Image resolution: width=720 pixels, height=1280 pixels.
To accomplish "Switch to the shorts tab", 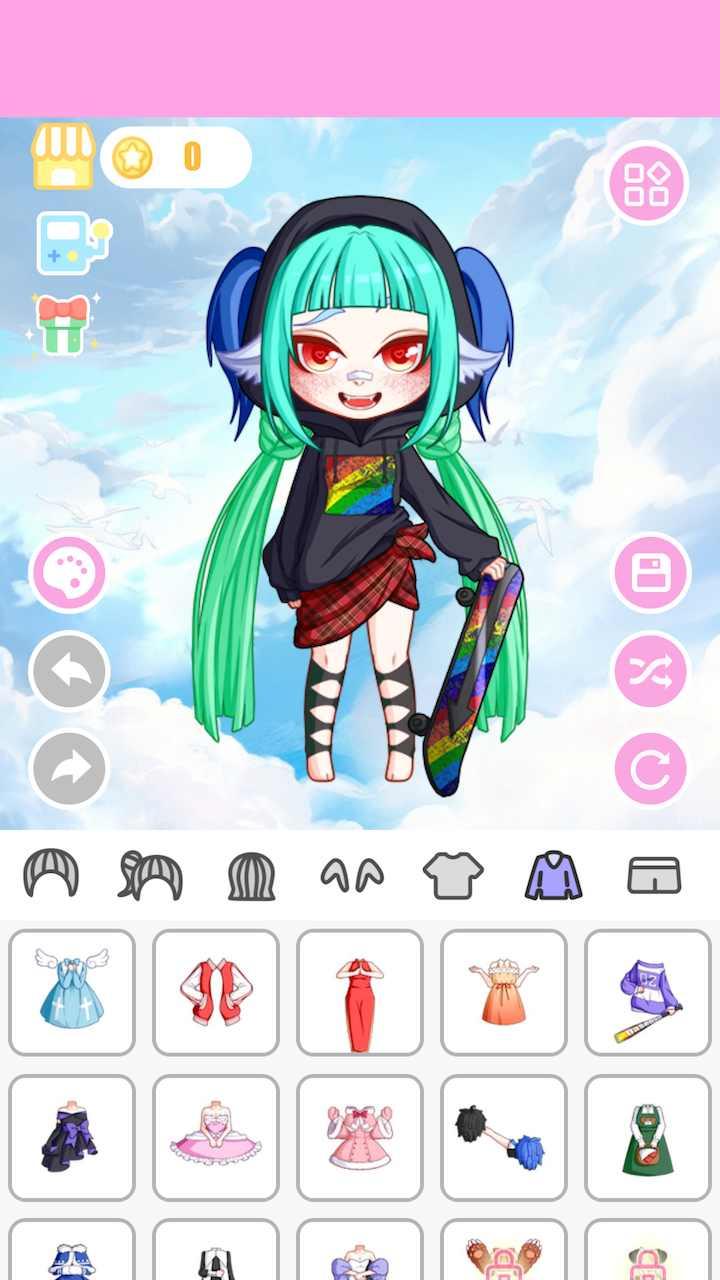I will pyautogui.click(x=654, y=875).
